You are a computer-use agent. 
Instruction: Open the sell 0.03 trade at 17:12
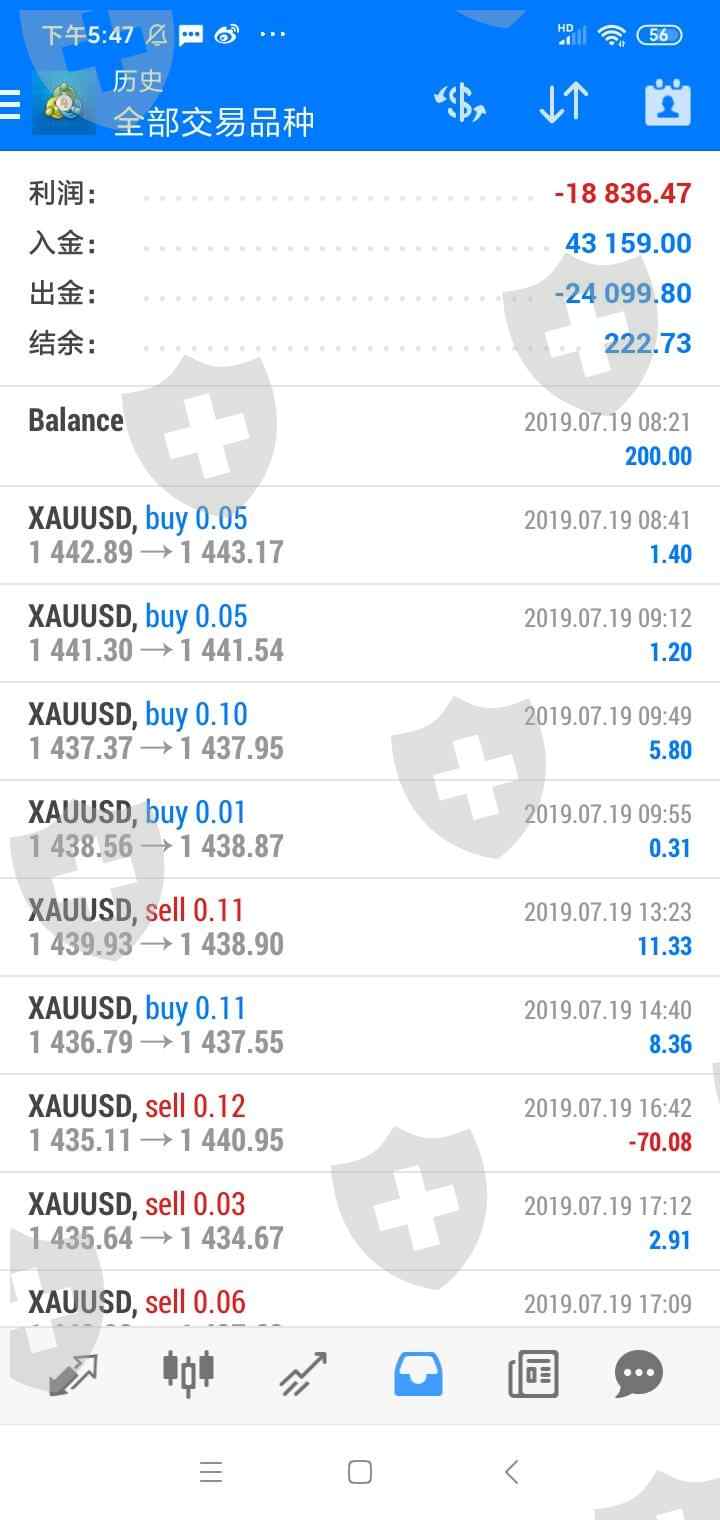pyautogui.click(x=360, y=1222)
